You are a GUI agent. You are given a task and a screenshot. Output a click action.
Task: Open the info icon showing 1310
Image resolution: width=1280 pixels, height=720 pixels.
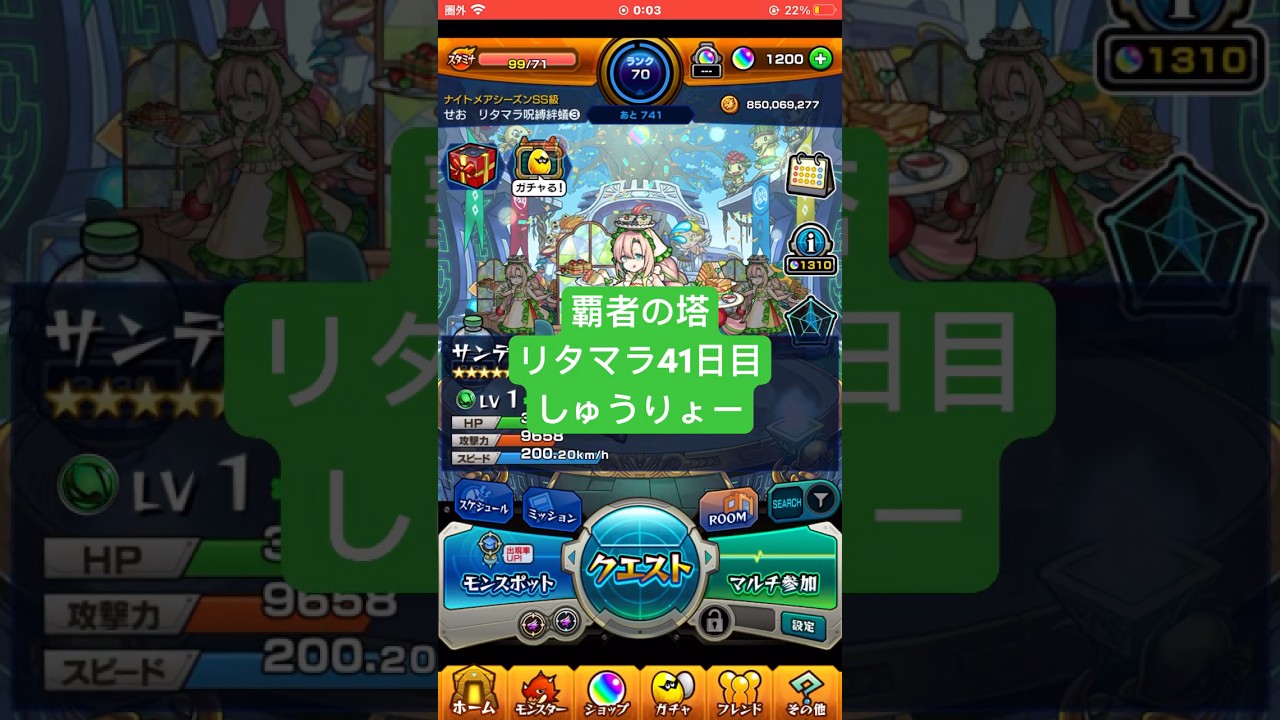click(x=809, y=248)
